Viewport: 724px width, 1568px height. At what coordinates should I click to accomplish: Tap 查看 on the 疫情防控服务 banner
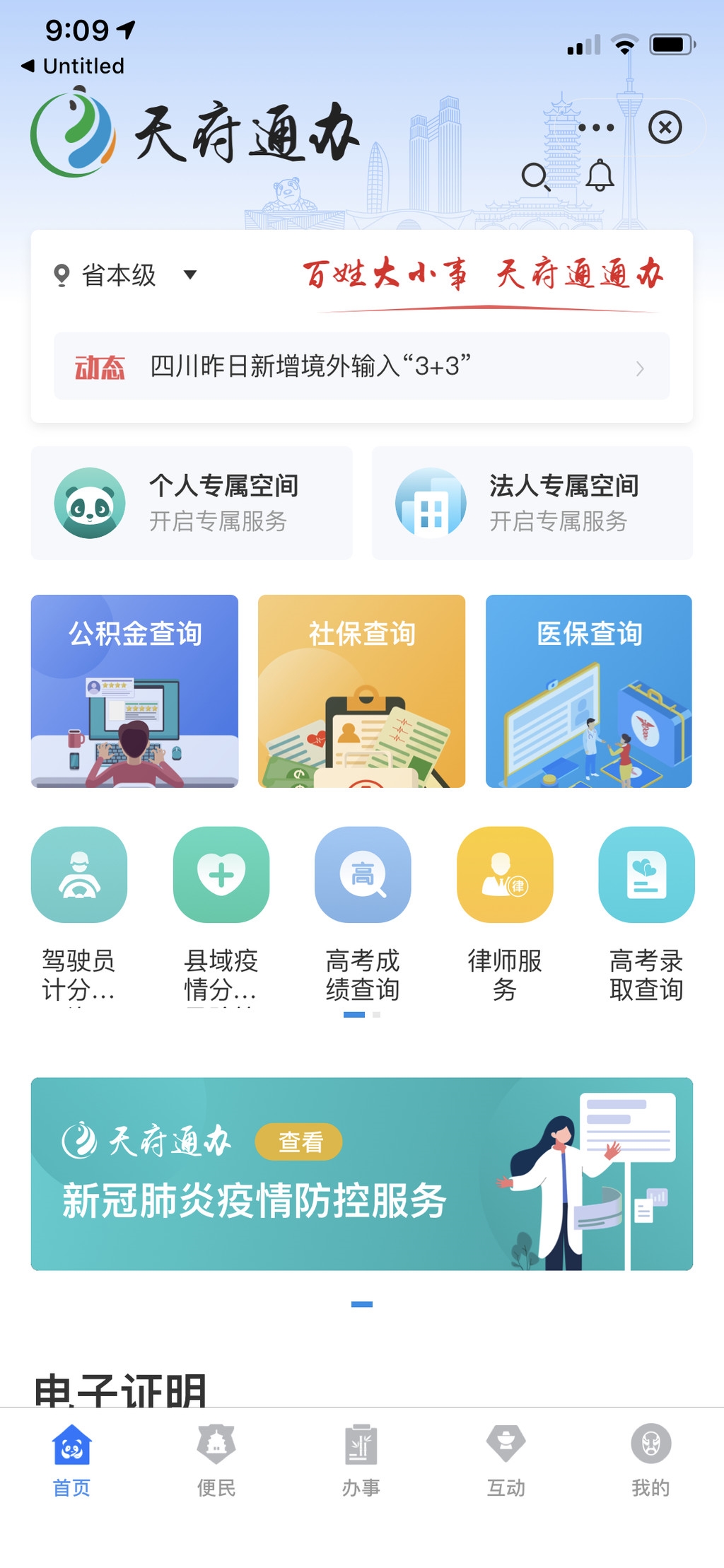tap(299, 1142)
